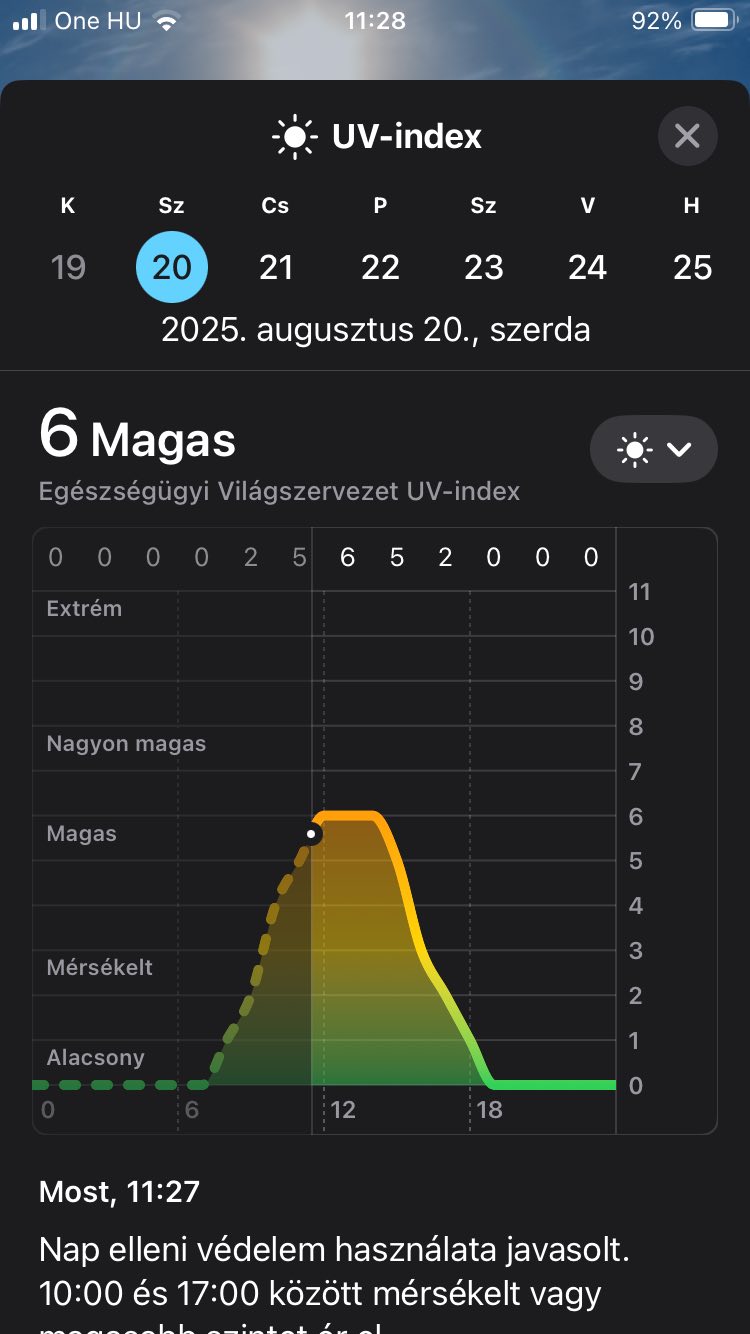Switch to Saturday the 23rd
750x1334 pixels.
click(484, 267)
